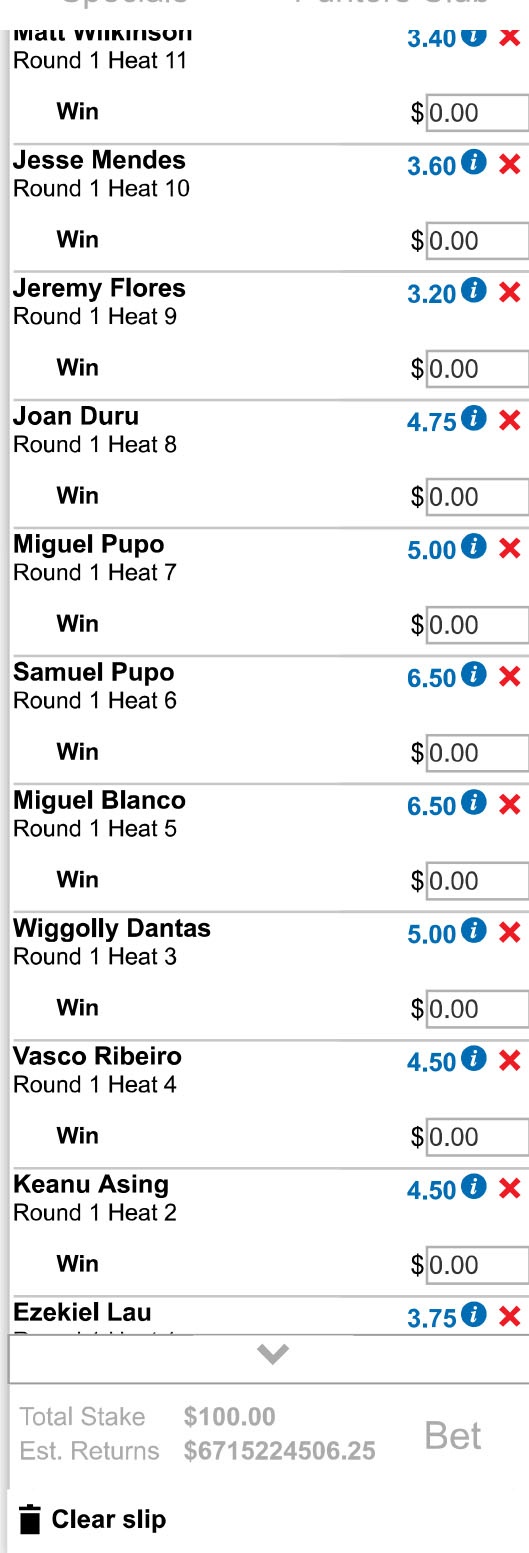Edit Vasco Ribeiro win stake amount
This screenshot has width=529, height=1553.
coord(478,1137)
